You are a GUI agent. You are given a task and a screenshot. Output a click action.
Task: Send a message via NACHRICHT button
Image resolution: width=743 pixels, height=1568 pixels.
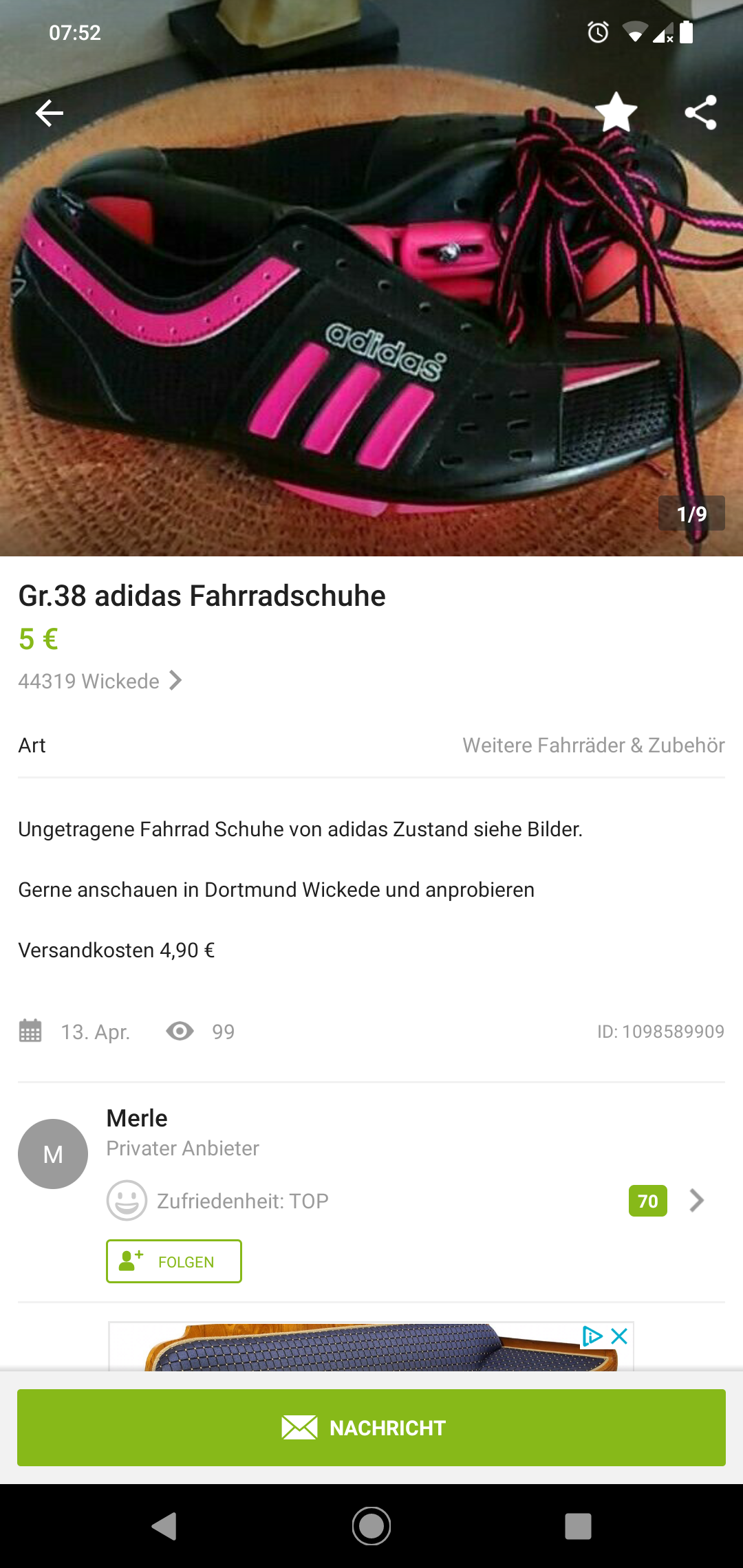point(371,1428)
